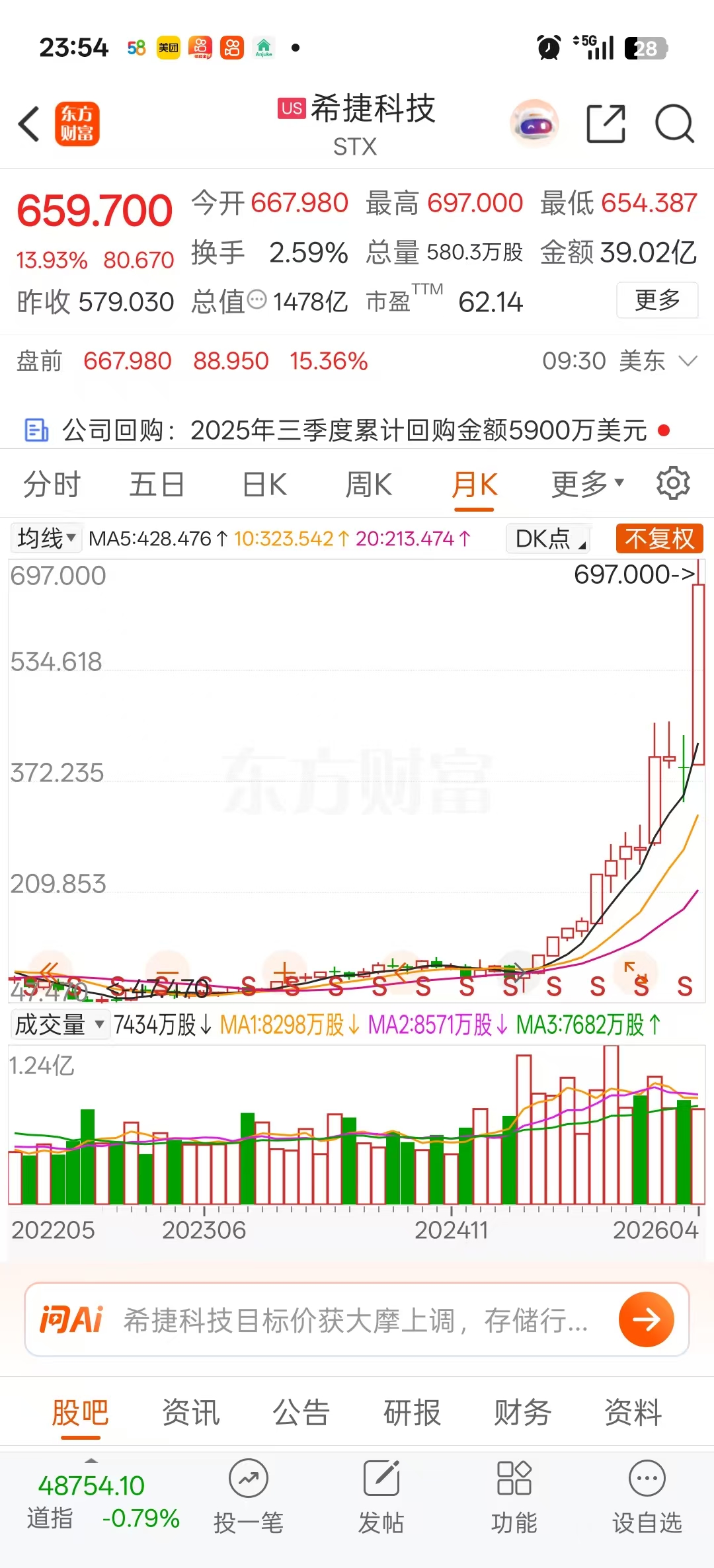Viewport: 714px width, 1568px height.
Task: Open chart settings gear icon
Action: (x=673, y=483)
